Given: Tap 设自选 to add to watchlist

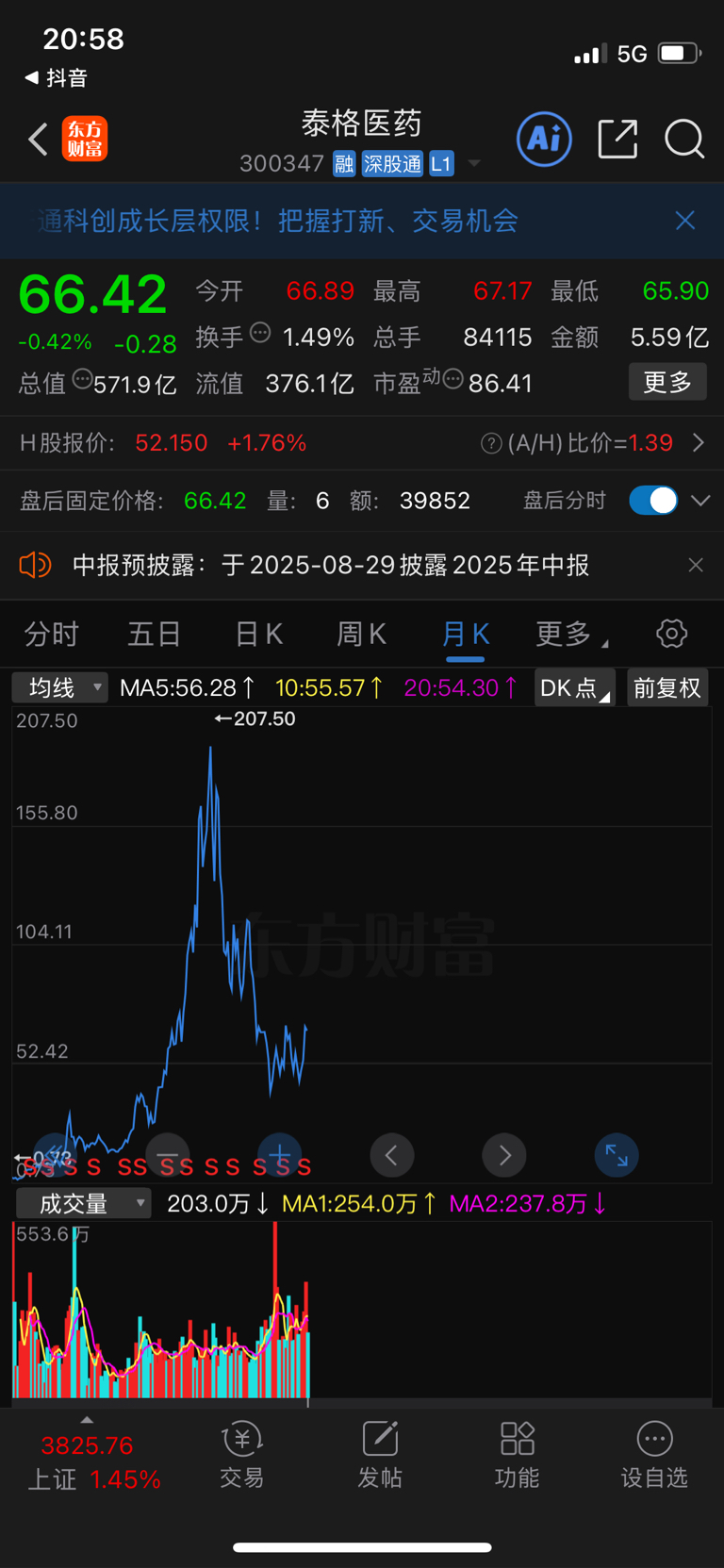Looking at the screenshot, I should click(654, 1455).
